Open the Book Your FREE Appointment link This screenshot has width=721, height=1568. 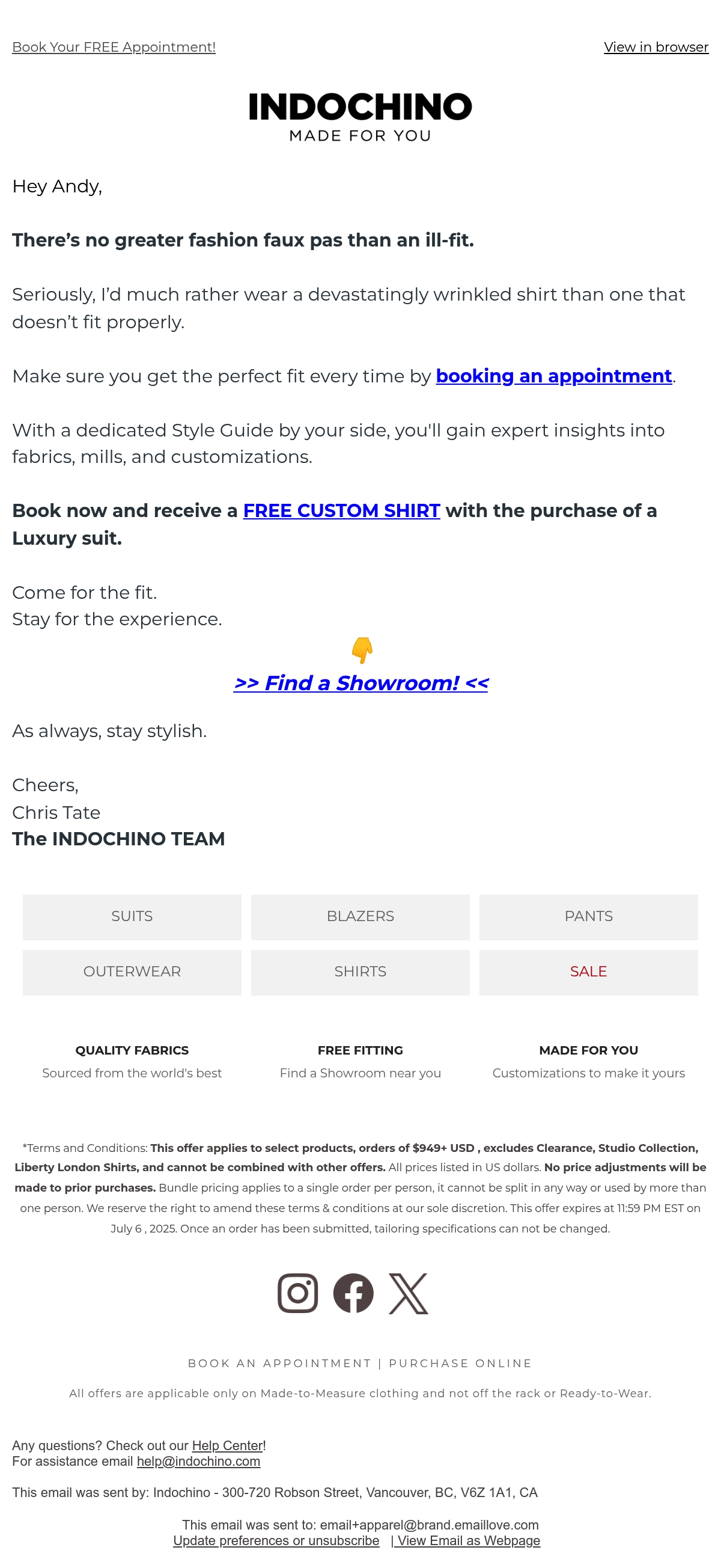pyautogui.click(x=114, y=47)
